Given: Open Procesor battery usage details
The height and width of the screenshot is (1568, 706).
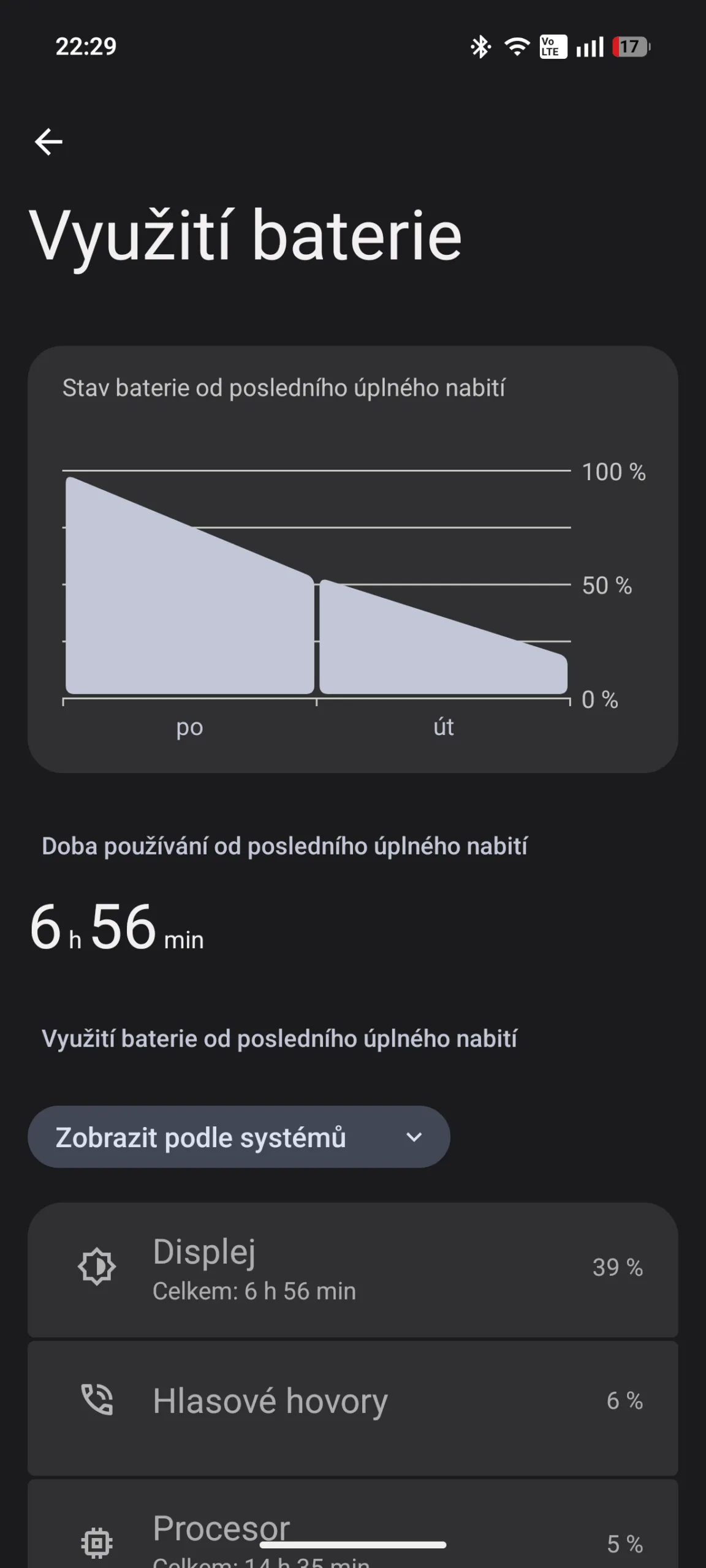Looking at the screenshot, I should pyautogui.click(x=352, y=1531).
